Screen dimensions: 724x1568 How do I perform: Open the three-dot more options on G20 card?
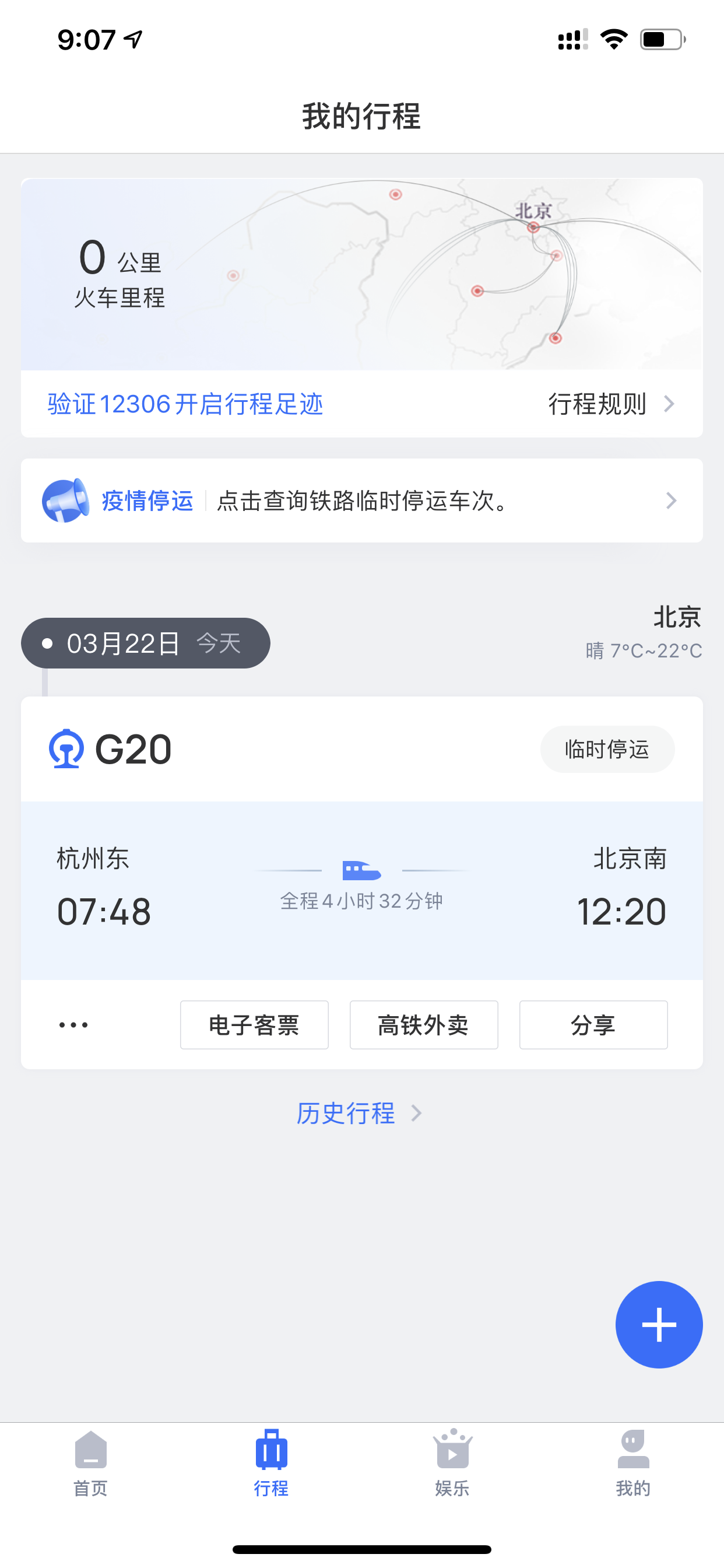tap(73, 1025)
